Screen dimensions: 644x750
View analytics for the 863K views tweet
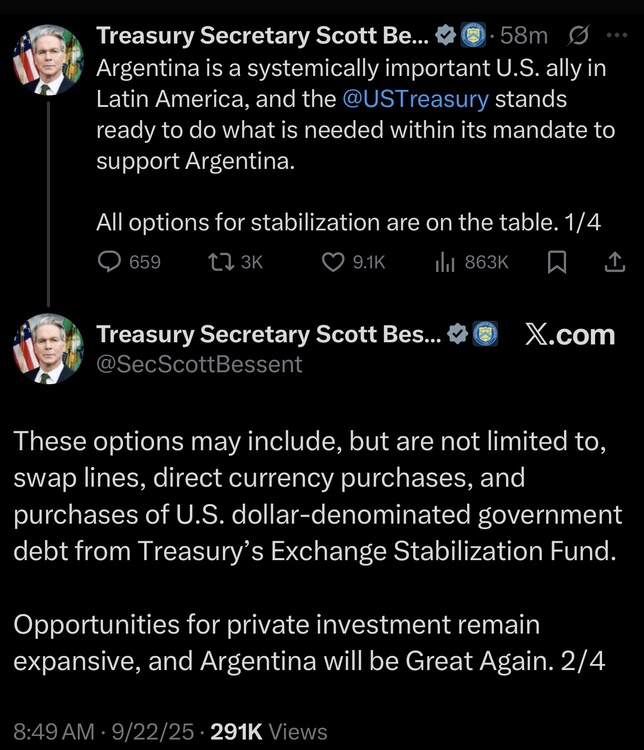(444, 262)
